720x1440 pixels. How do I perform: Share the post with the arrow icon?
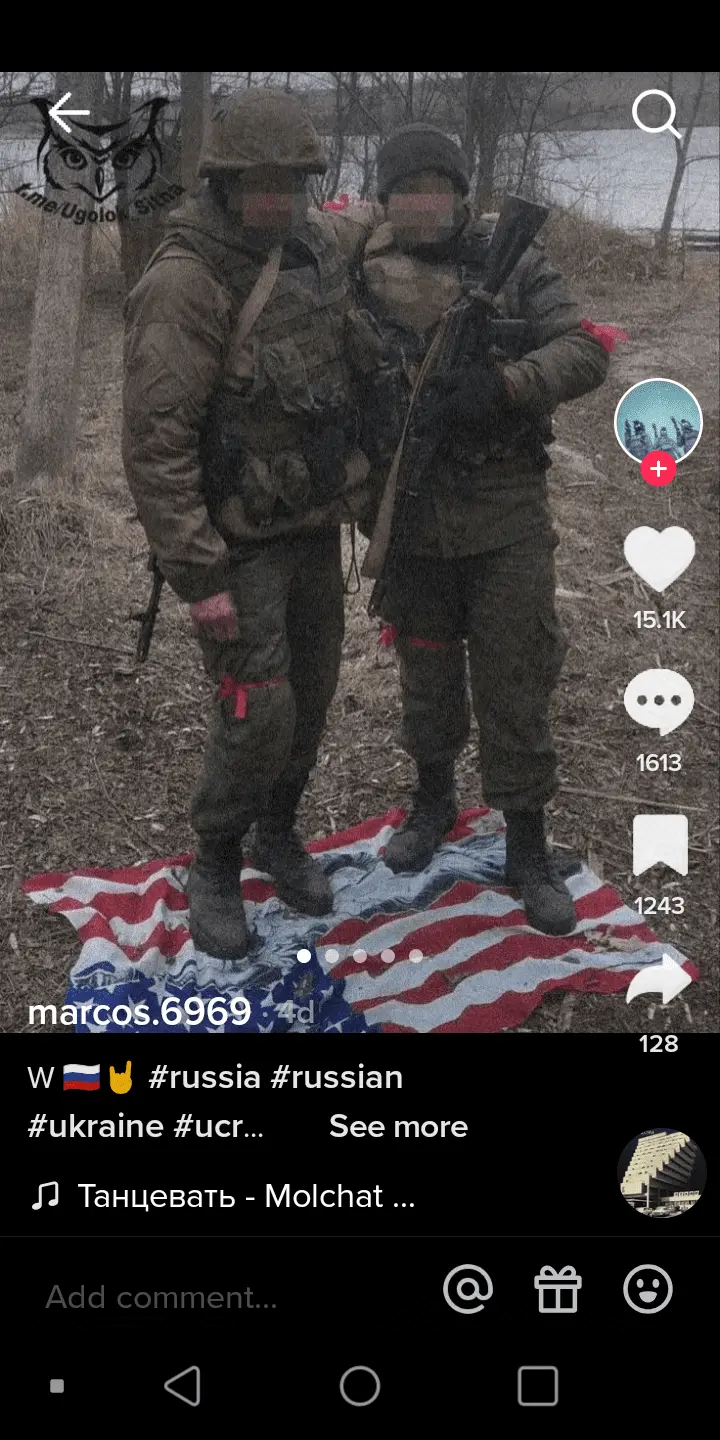tap(659, 985)
